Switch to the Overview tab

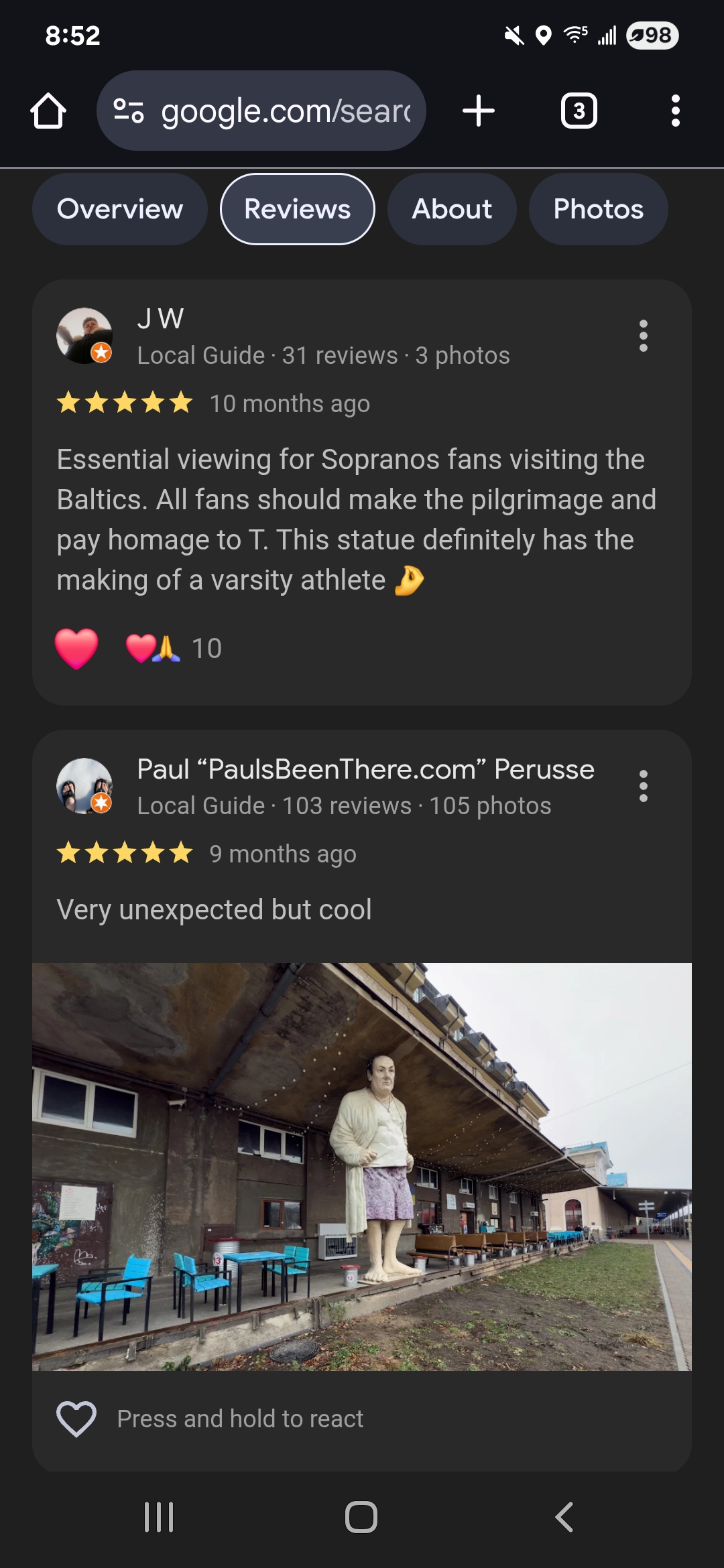click(x=120, y=209)
